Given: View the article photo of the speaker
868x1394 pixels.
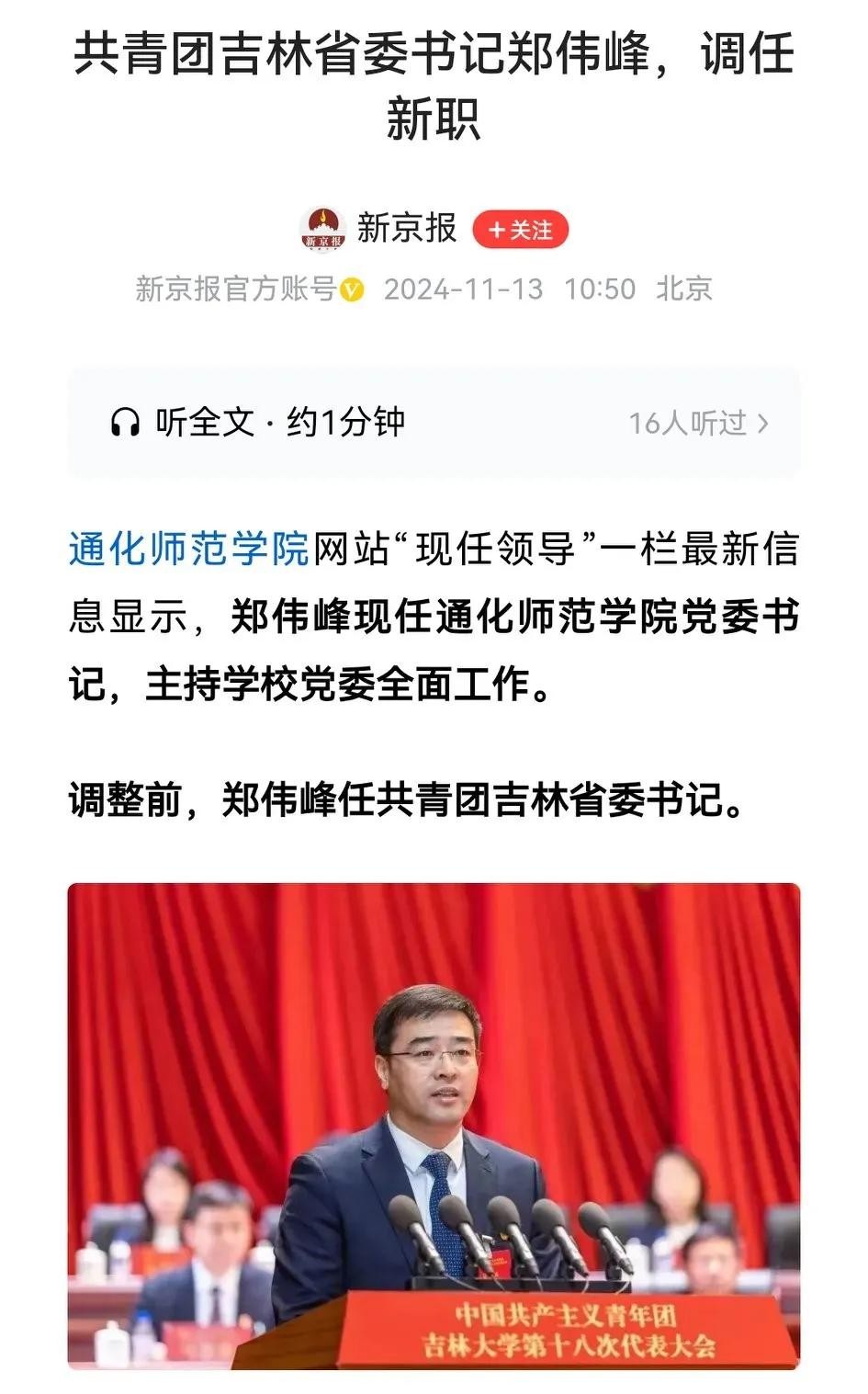Looking at the screenshot, I should (434, 1126).
